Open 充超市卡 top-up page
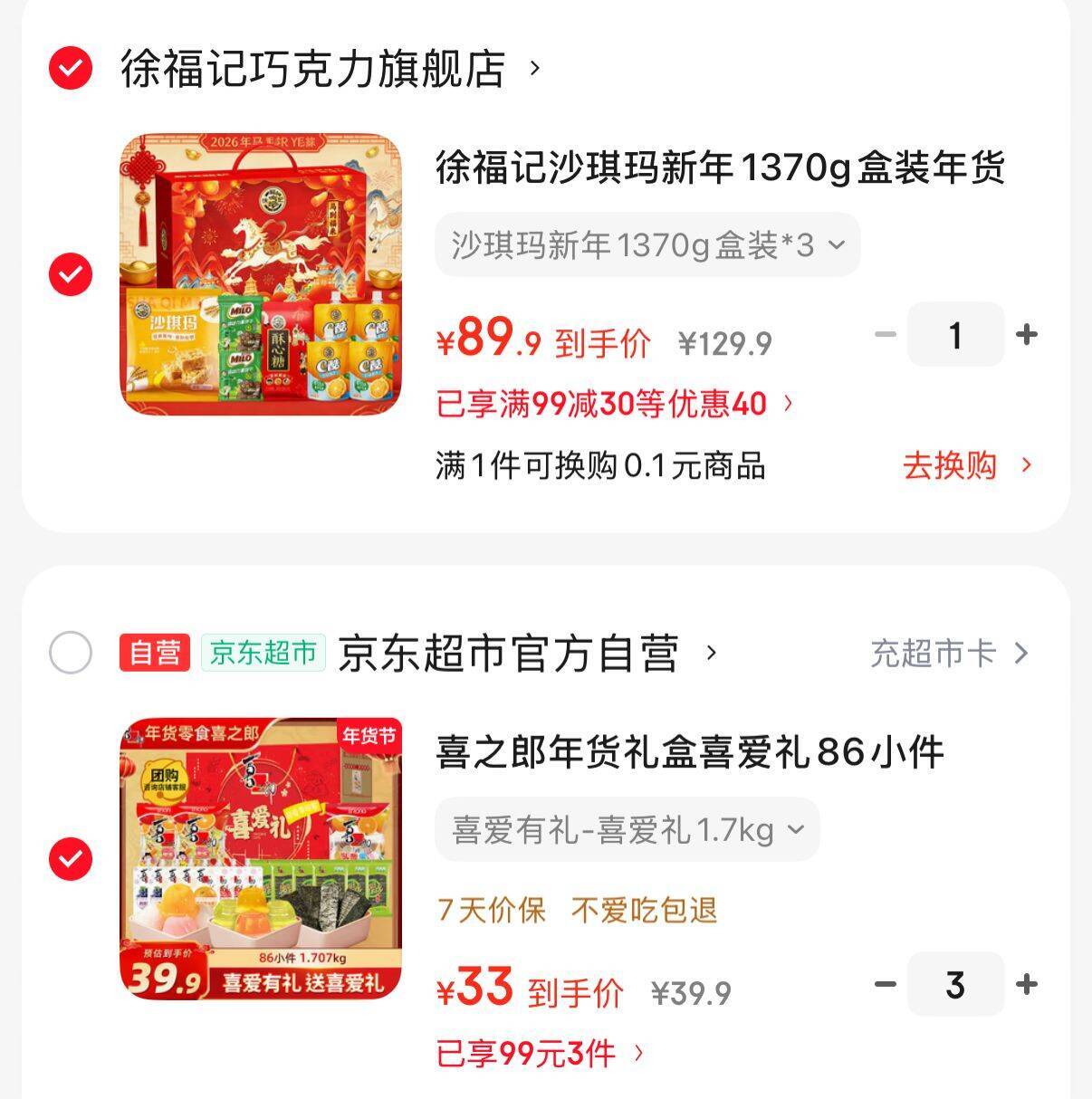 point(948,653)
